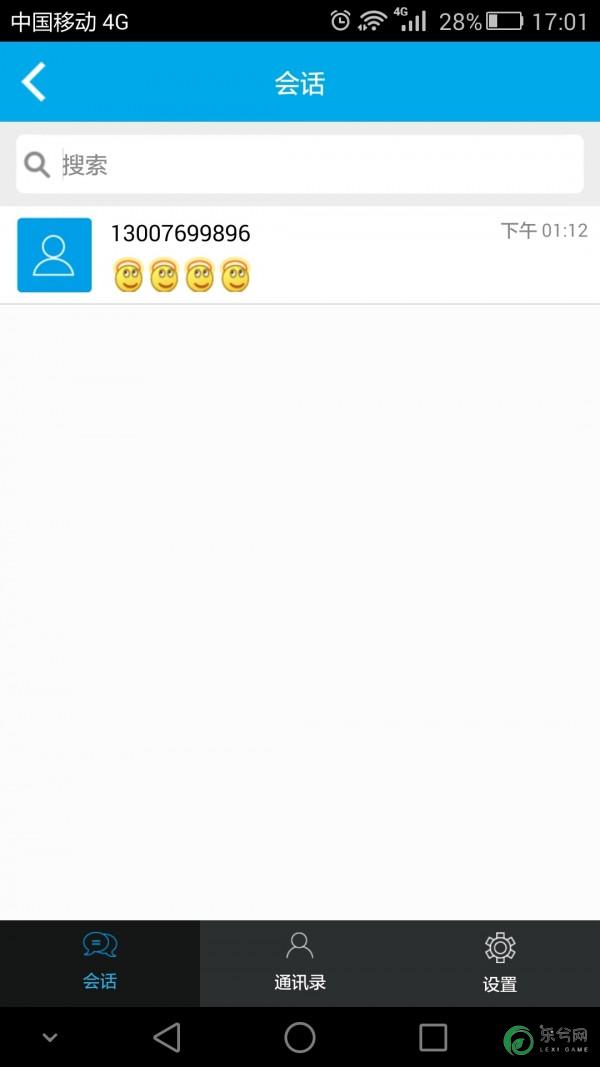
Task: Open the conversation with 13007699896
Action: tap(300, 255)
